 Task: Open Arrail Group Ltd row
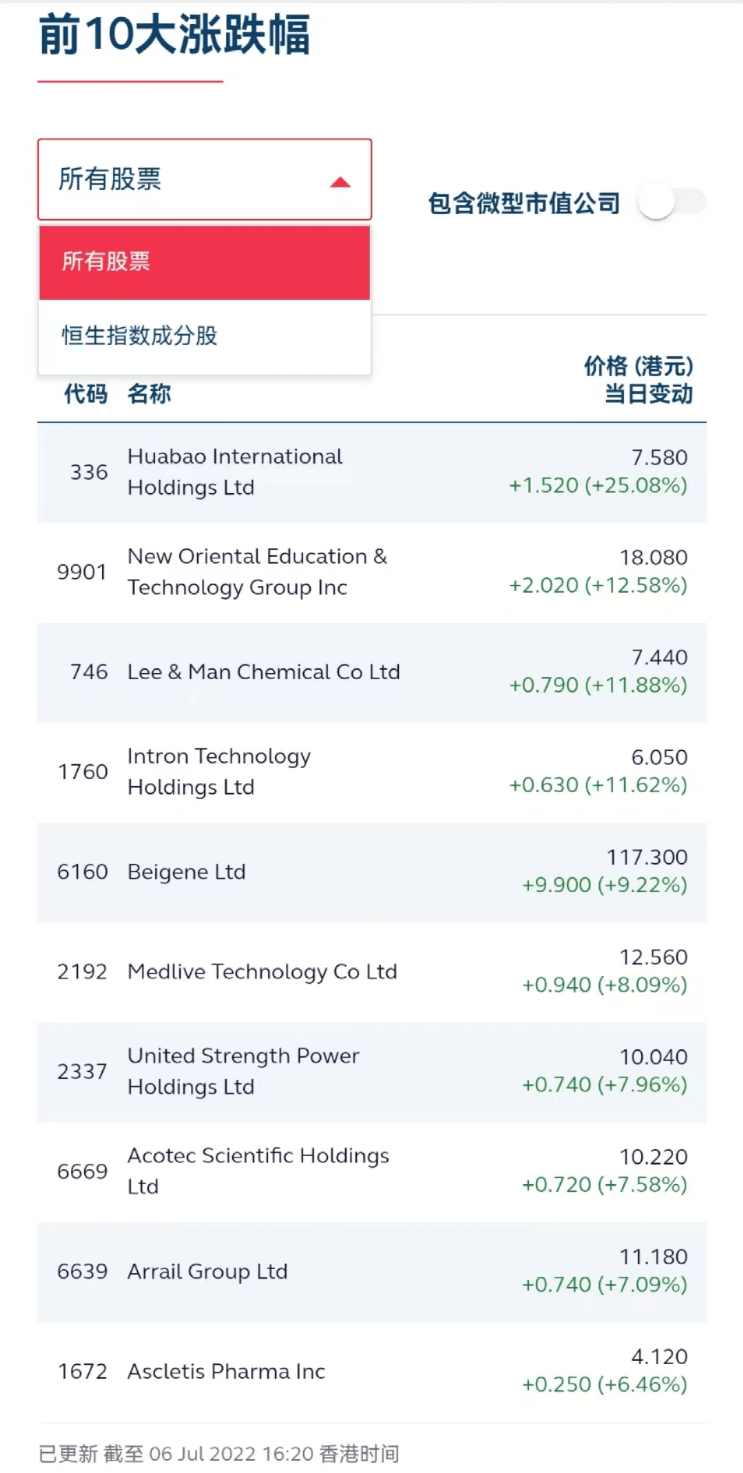tap(372, 1272)
